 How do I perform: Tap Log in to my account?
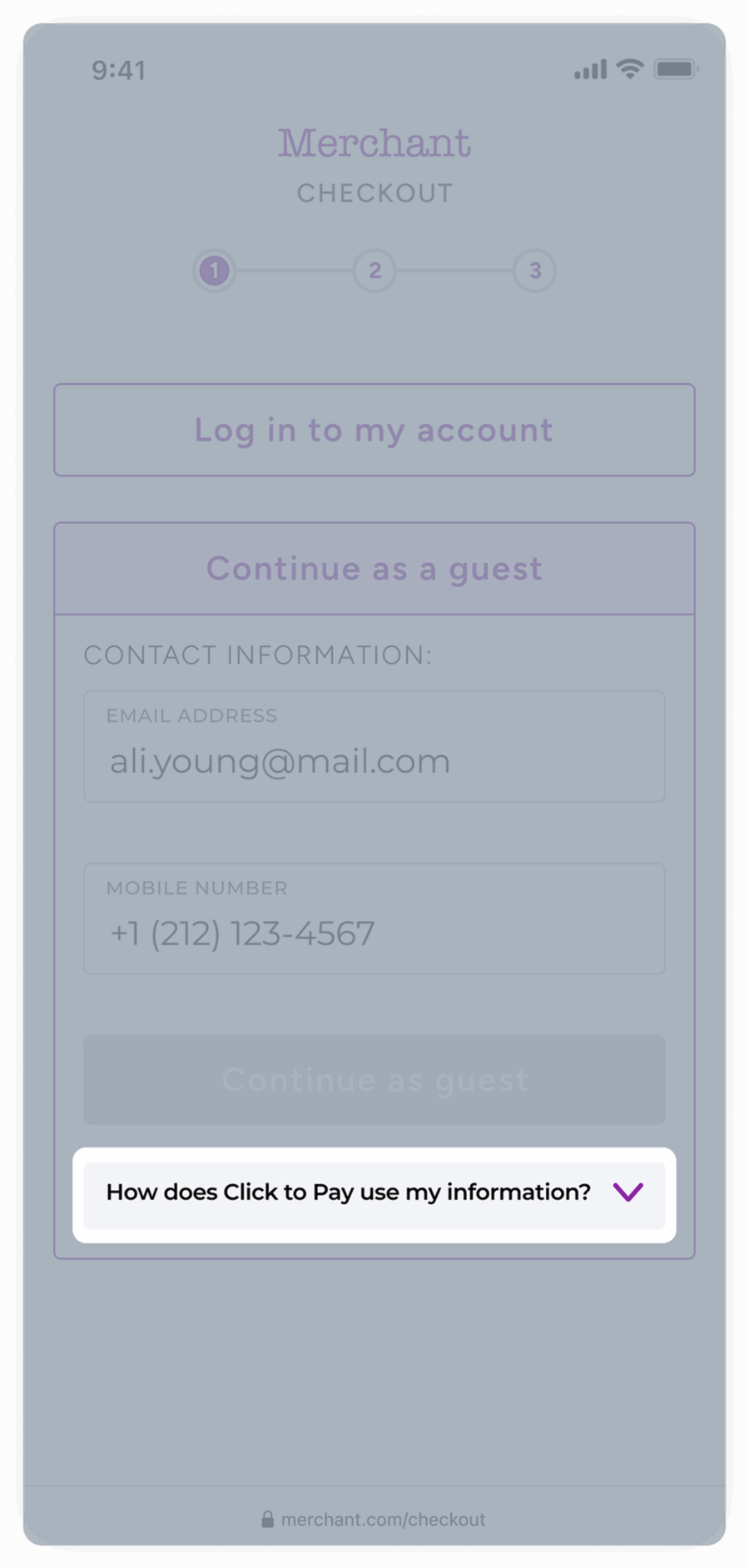[x=374, y=431]
